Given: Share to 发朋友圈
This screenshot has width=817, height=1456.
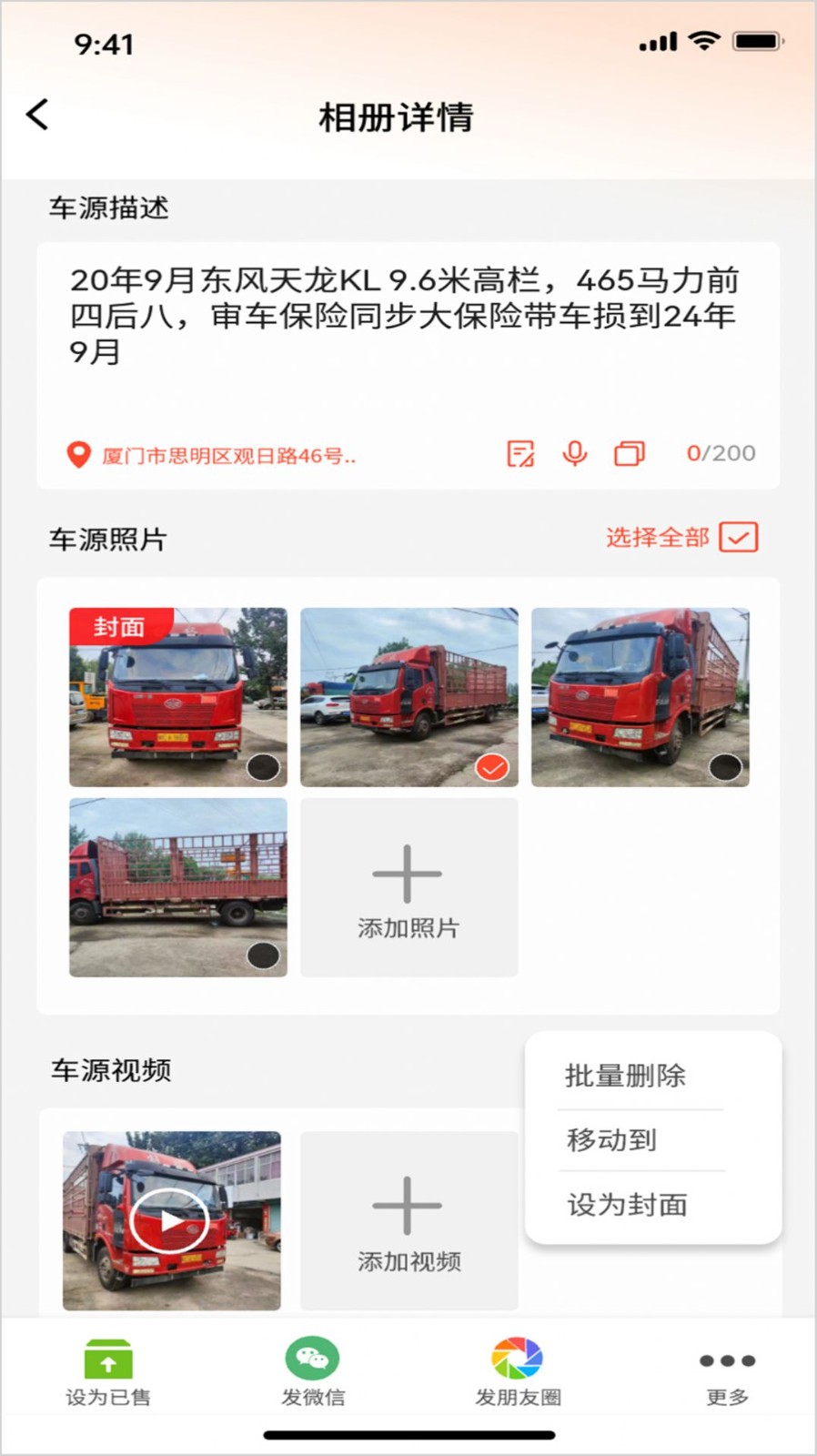Looking at the screenshot, I should [518, 1373].
